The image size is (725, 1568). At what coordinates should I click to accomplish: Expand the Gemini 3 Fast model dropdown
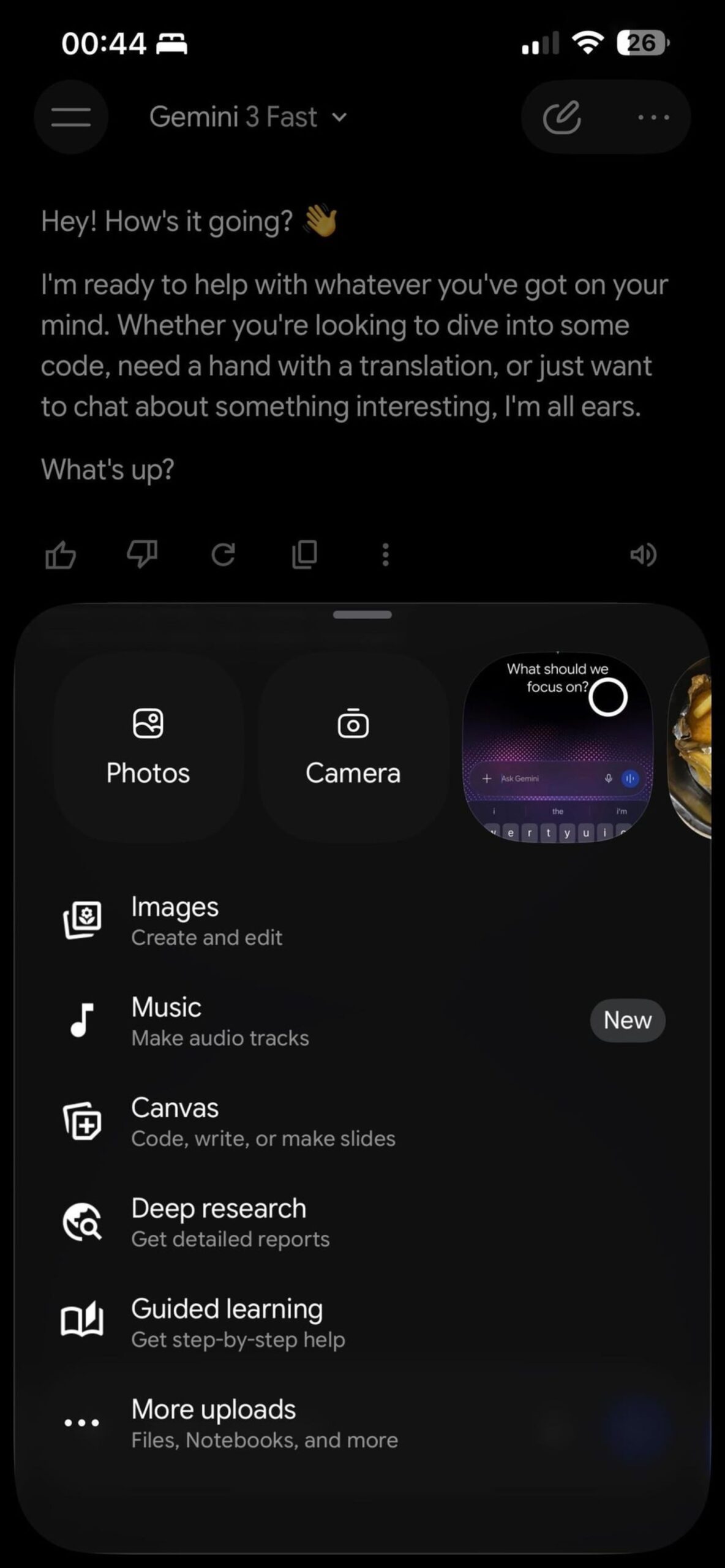[248, 116]
